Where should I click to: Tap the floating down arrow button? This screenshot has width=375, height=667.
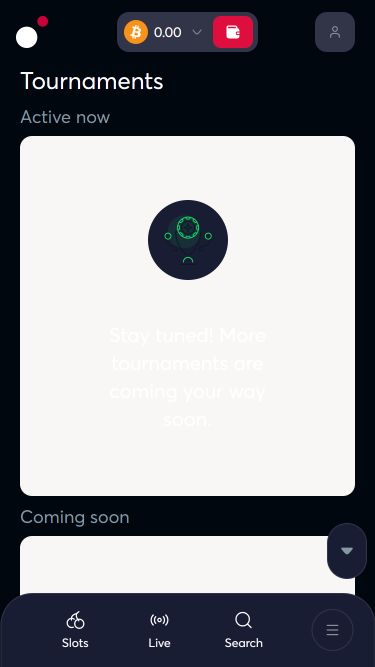(x=347, y=551)
